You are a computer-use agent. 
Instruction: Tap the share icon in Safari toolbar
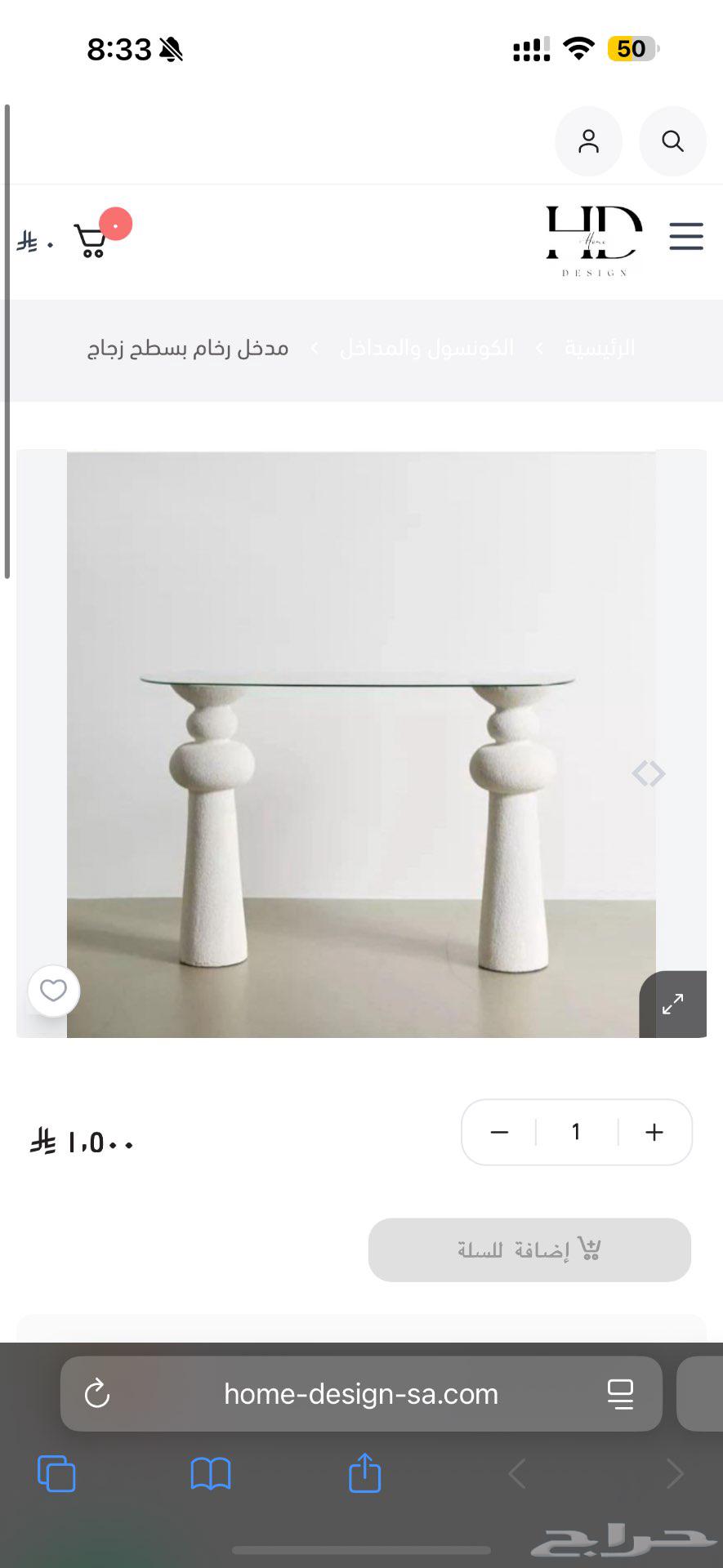364,1473
